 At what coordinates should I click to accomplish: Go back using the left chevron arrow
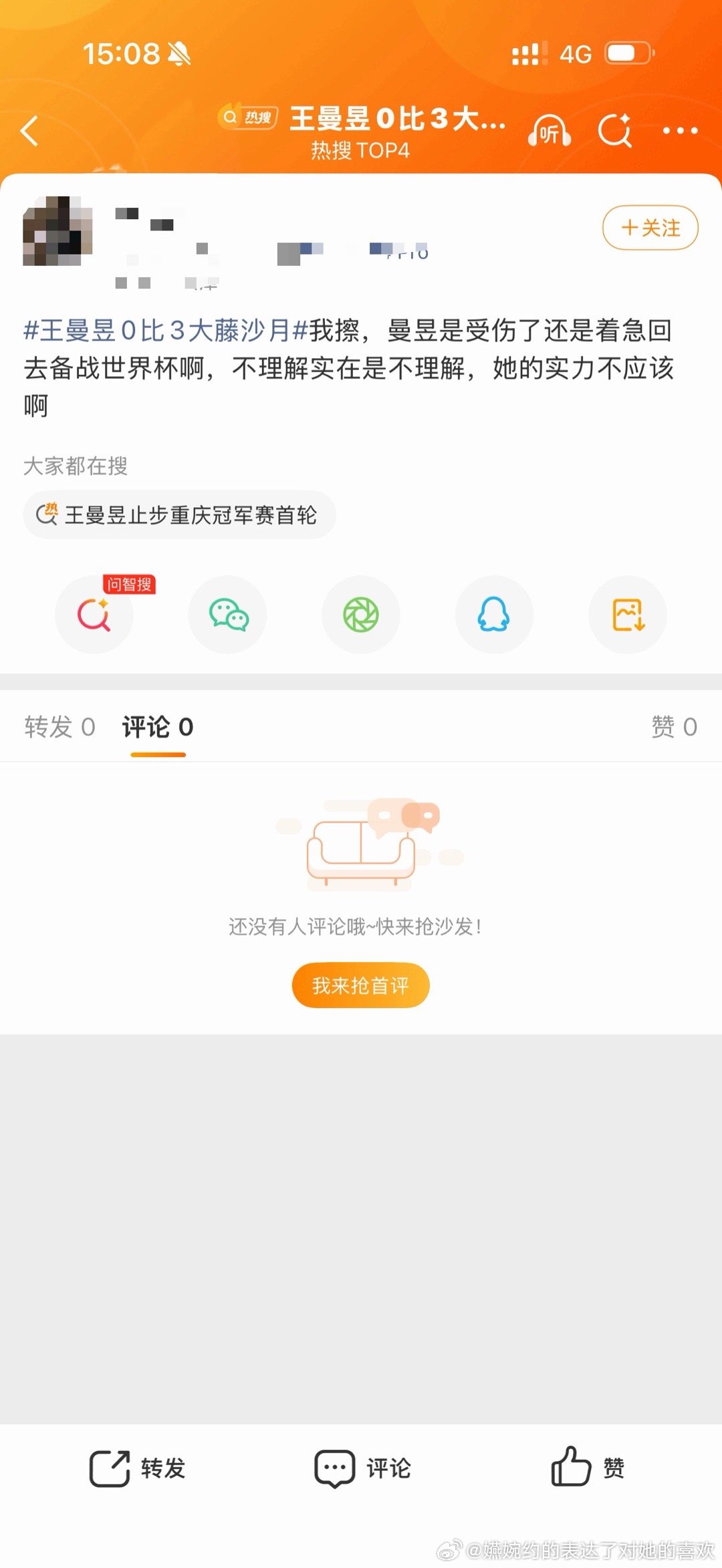[x=29, y=131]
